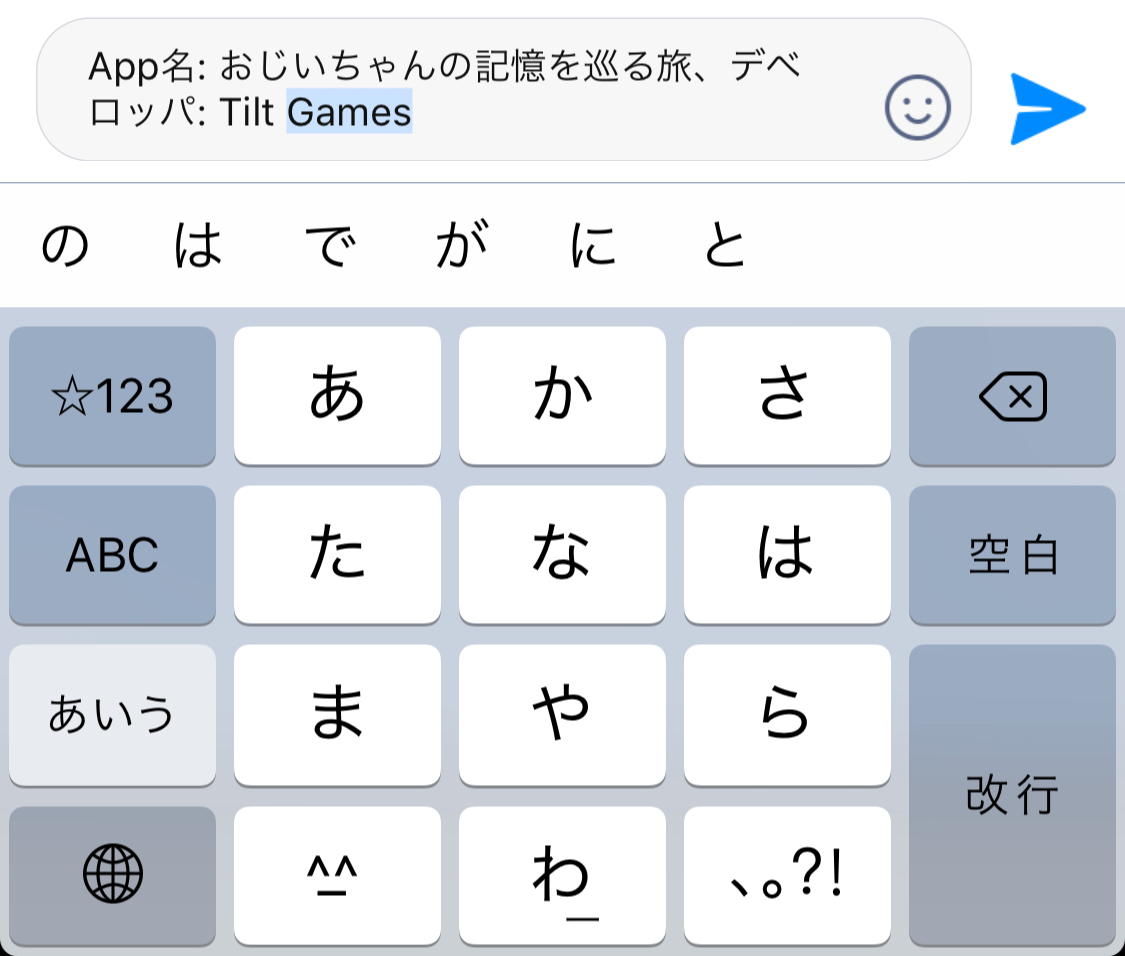
Task: Send the typed message
Action: (1047, 109)
